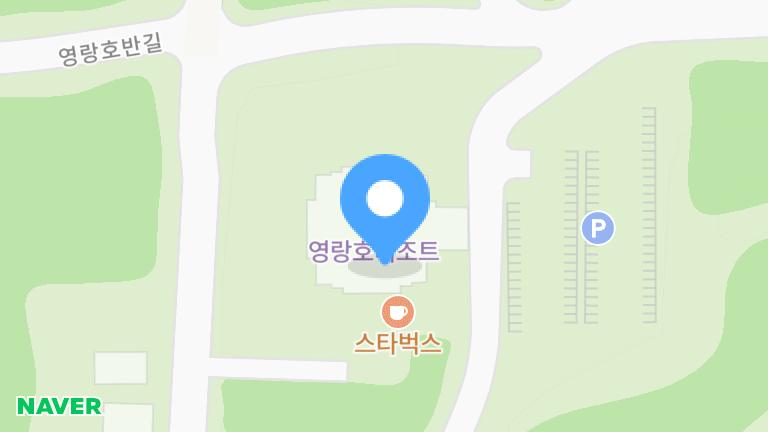Open the 스타벅스 coffee place marker
The height and width of the screenshot is (432, 768).
click(x=398, y=311)
